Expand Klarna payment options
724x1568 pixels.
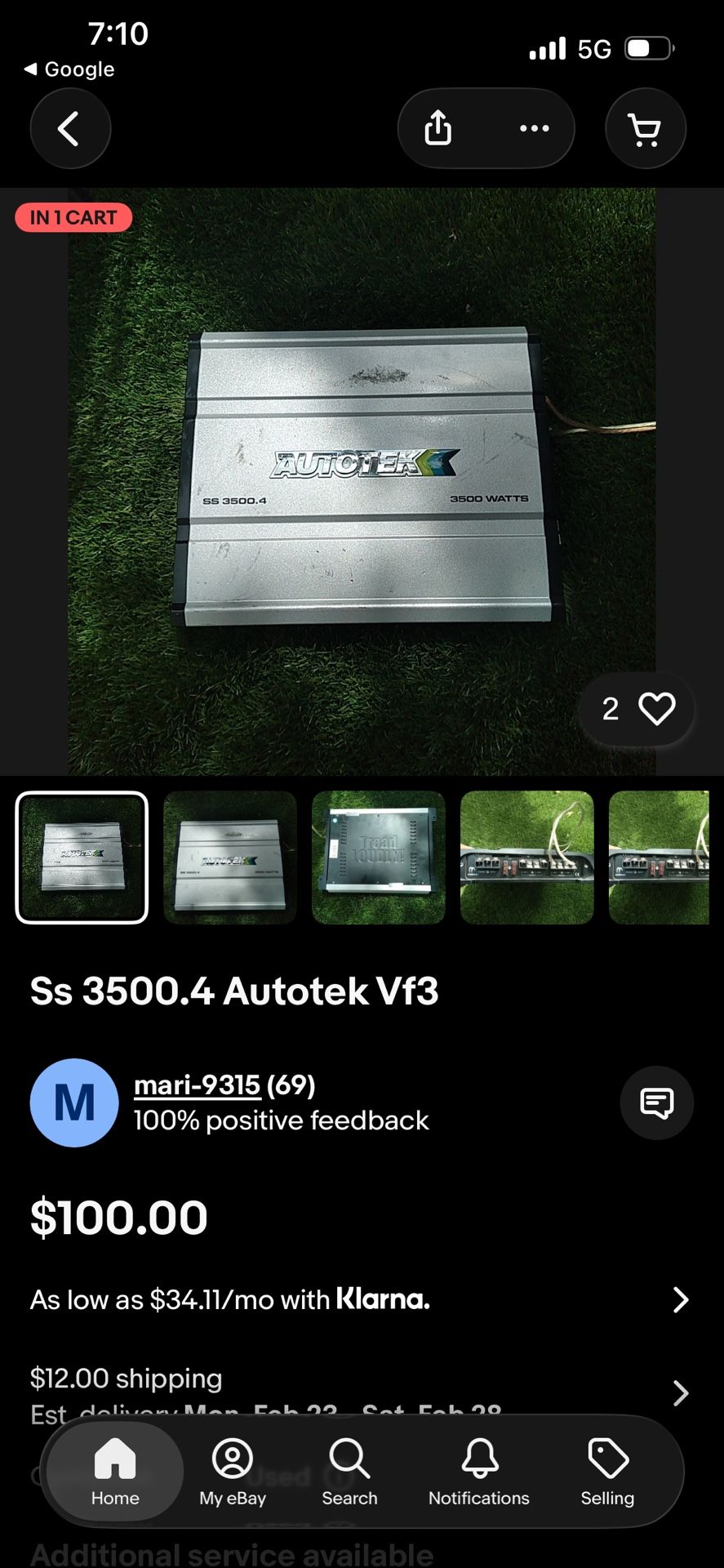[680, 1299]
